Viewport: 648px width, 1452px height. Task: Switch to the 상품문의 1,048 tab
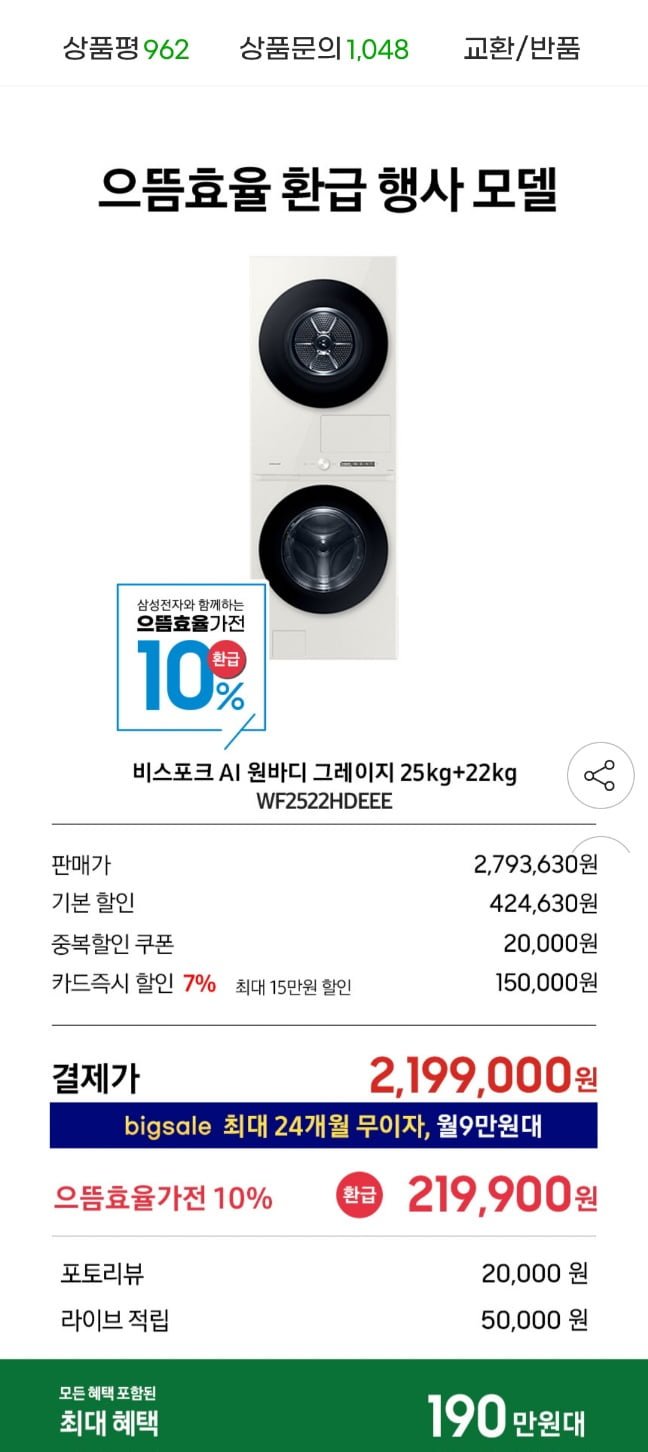click(324, 48)
